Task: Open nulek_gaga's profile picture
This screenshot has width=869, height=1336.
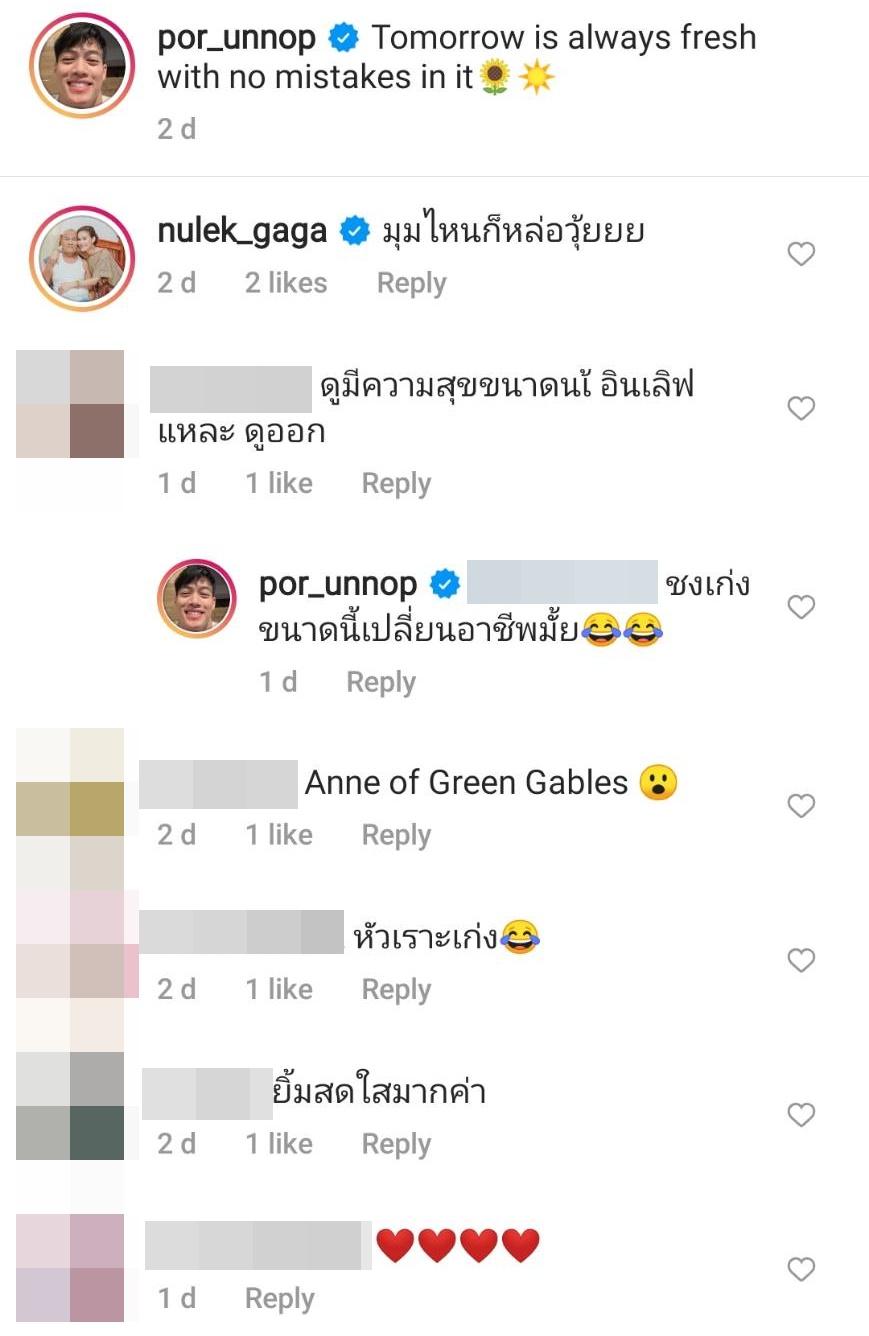Action: 82,258
